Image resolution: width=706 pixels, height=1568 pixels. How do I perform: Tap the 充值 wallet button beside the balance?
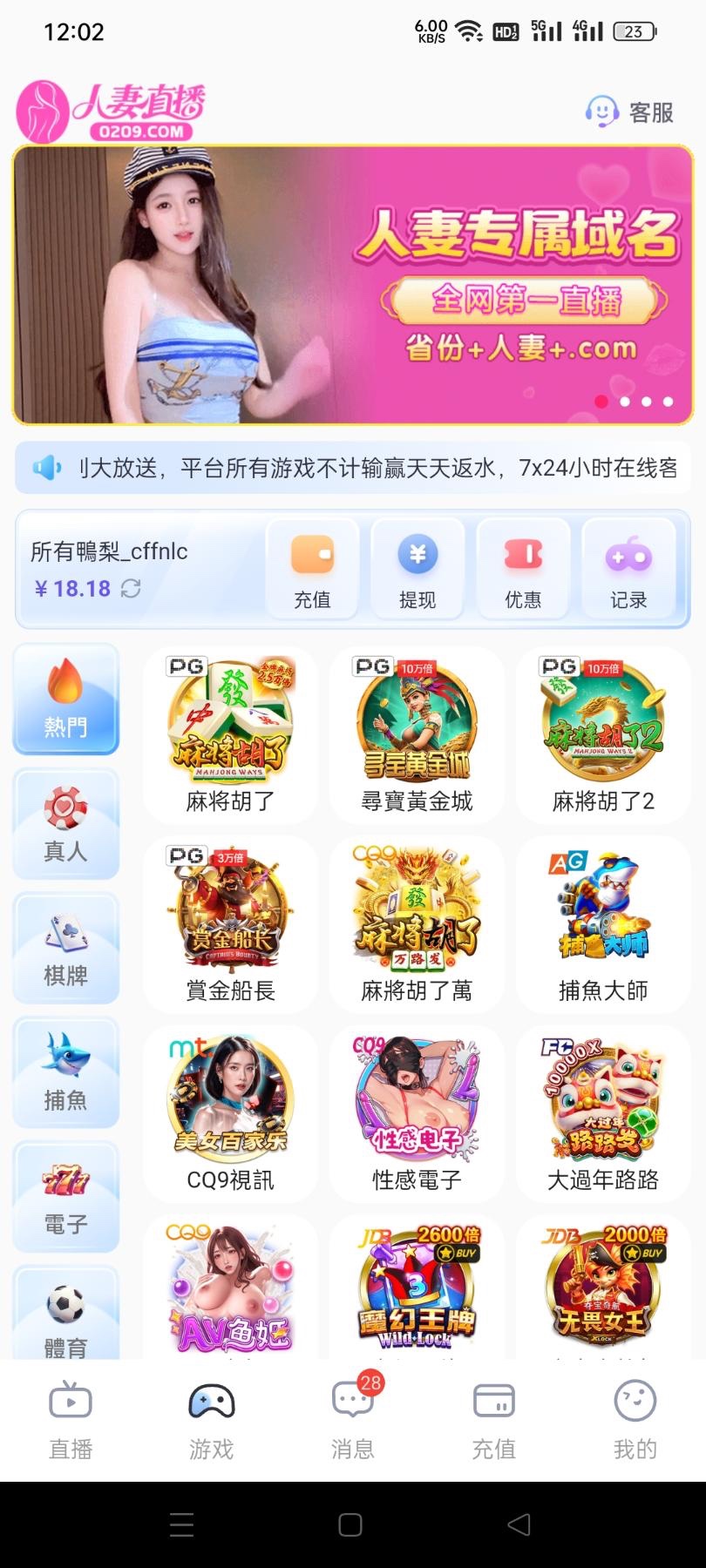[x=312, y=568]
